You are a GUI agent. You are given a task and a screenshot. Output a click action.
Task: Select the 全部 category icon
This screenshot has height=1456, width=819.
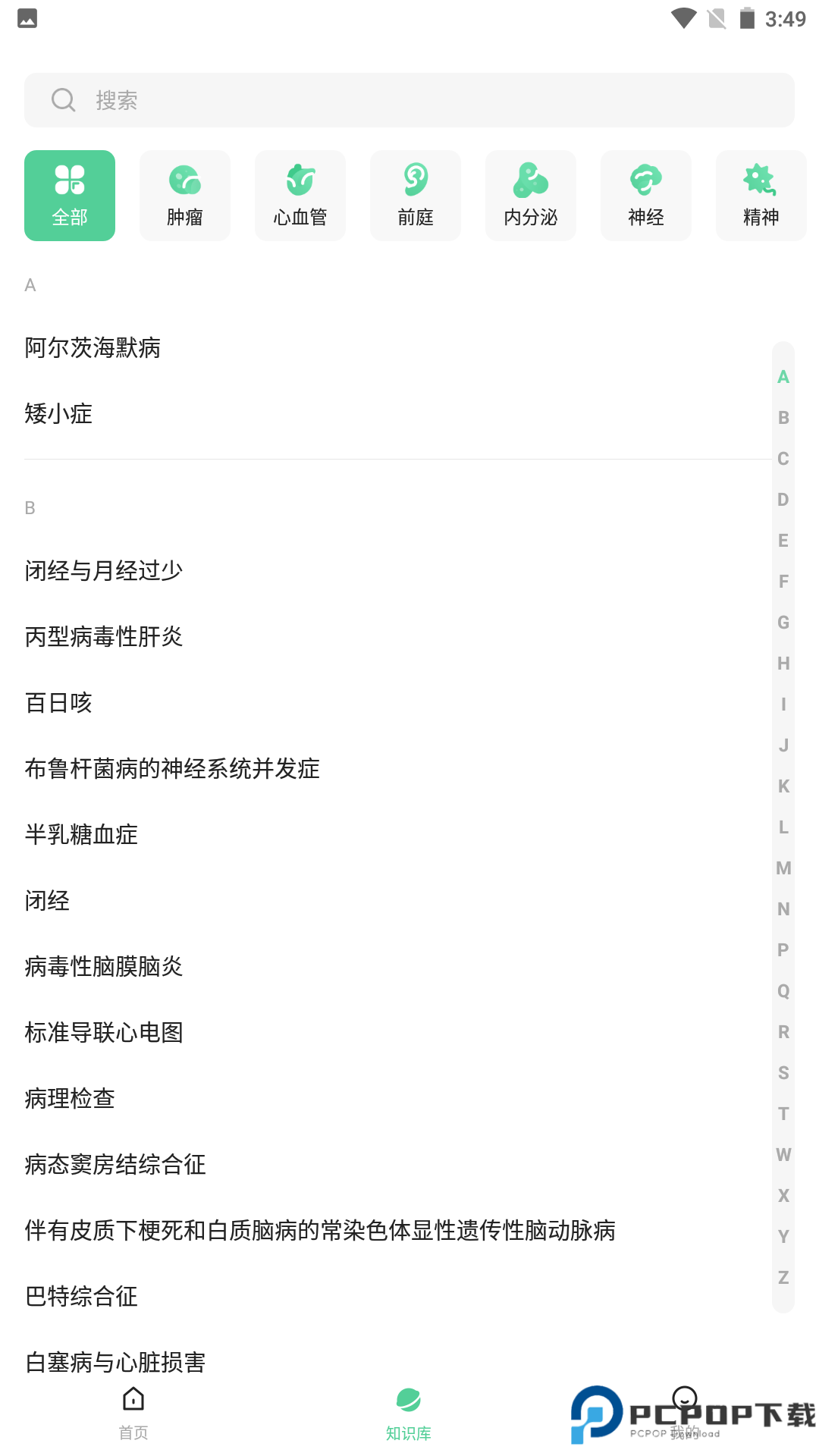pos(69,195)
